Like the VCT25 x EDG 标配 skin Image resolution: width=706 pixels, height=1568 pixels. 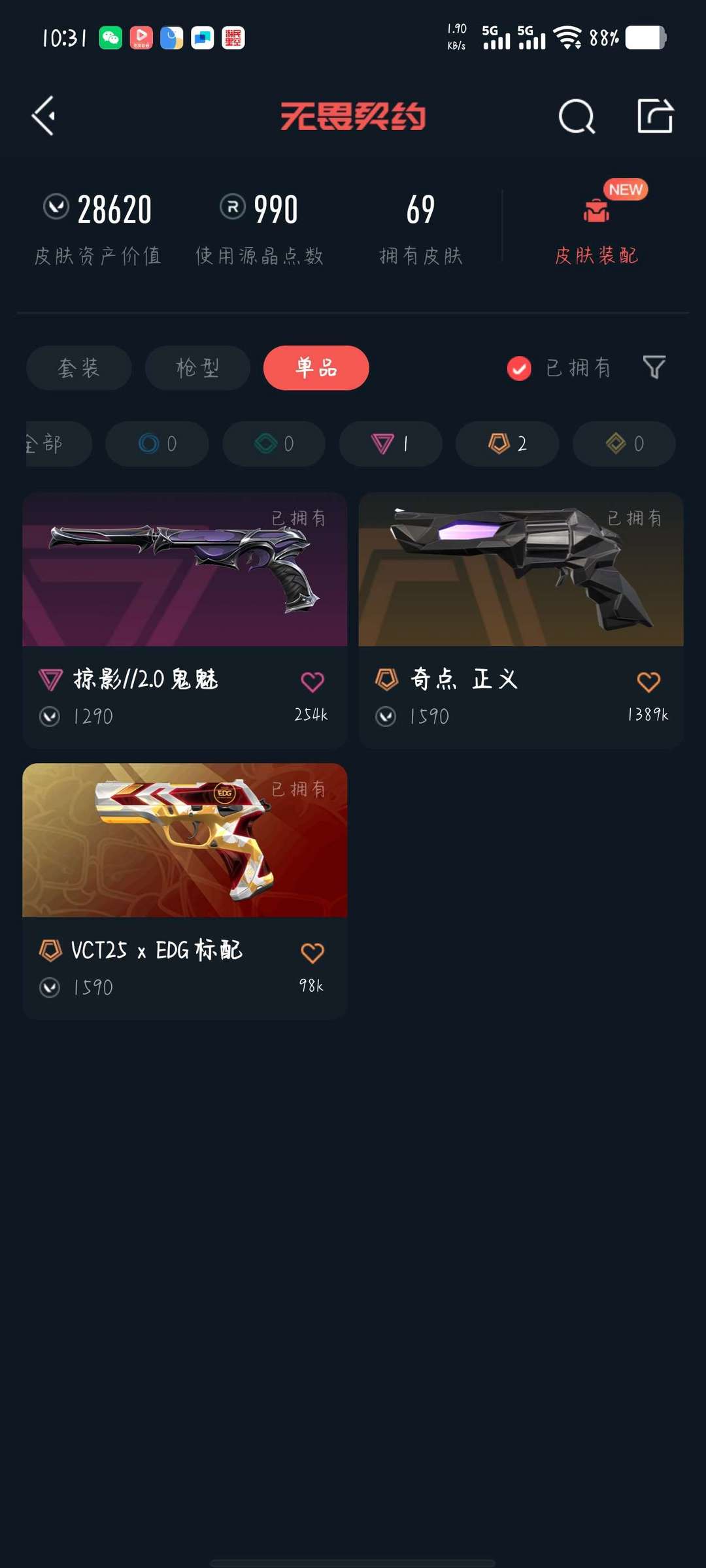[312, 953]
